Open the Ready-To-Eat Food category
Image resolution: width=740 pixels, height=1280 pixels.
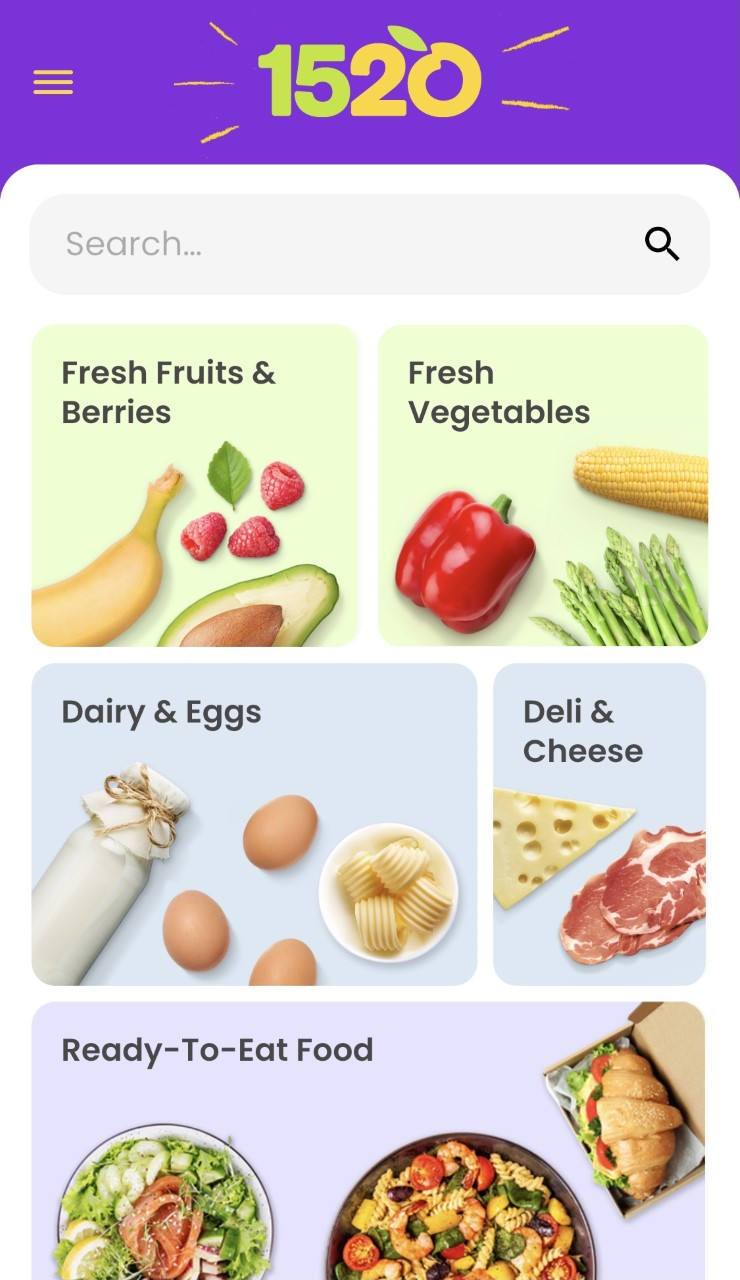[368, 1140]
